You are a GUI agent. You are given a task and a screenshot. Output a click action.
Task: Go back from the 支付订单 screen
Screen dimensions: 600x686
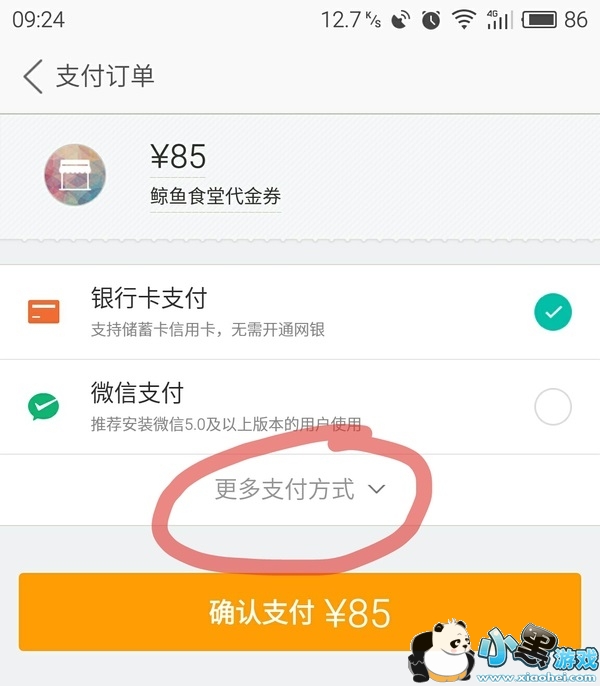coord(33,76)
